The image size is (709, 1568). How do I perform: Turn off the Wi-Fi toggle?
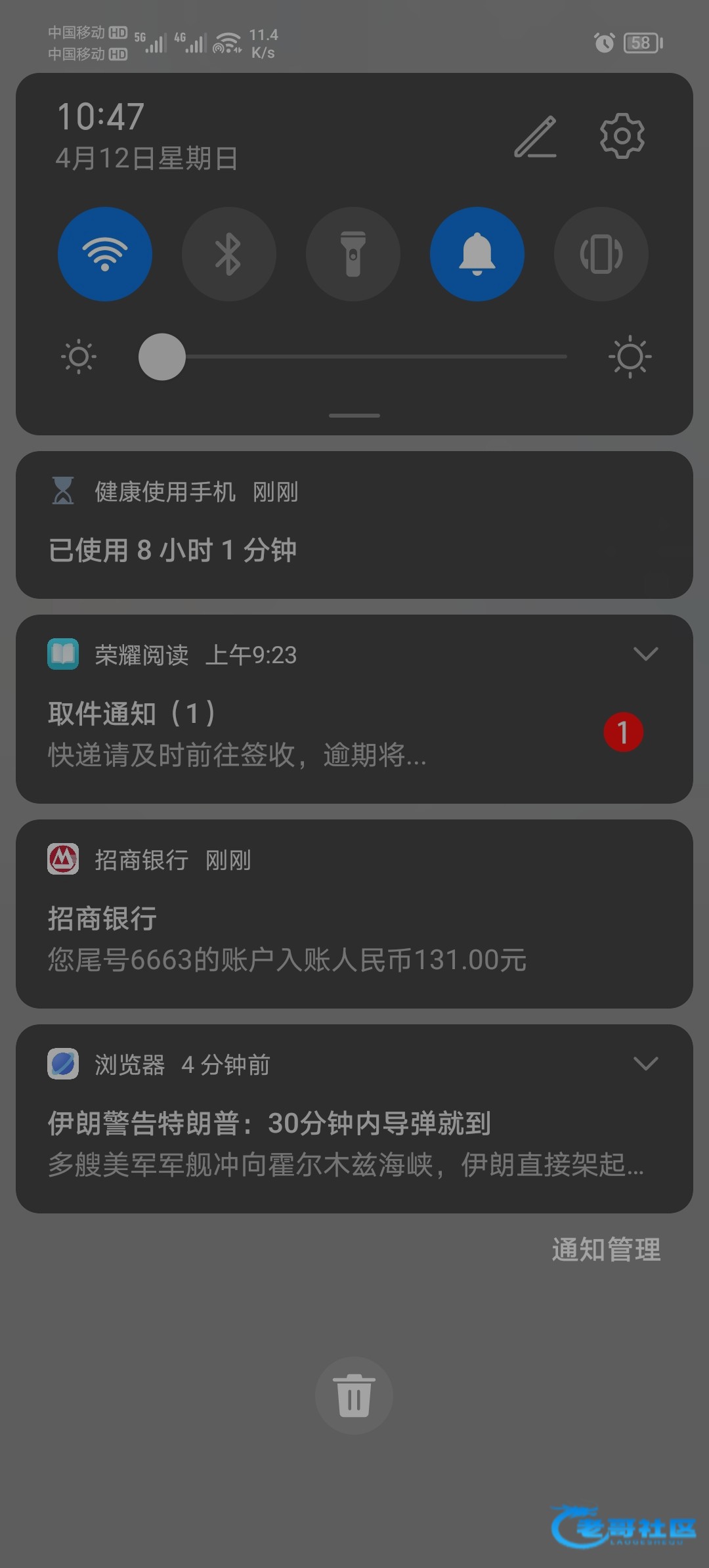pyautogui.click(x=105, y=254)
